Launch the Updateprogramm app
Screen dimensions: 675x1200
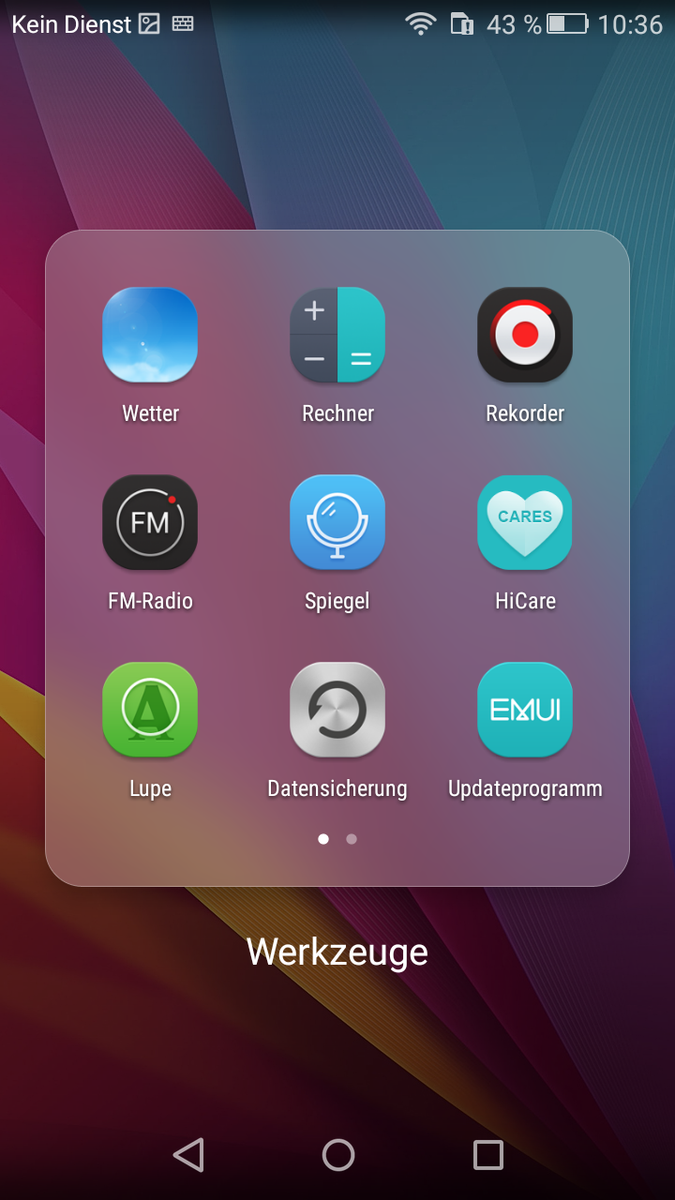(525, 710)
